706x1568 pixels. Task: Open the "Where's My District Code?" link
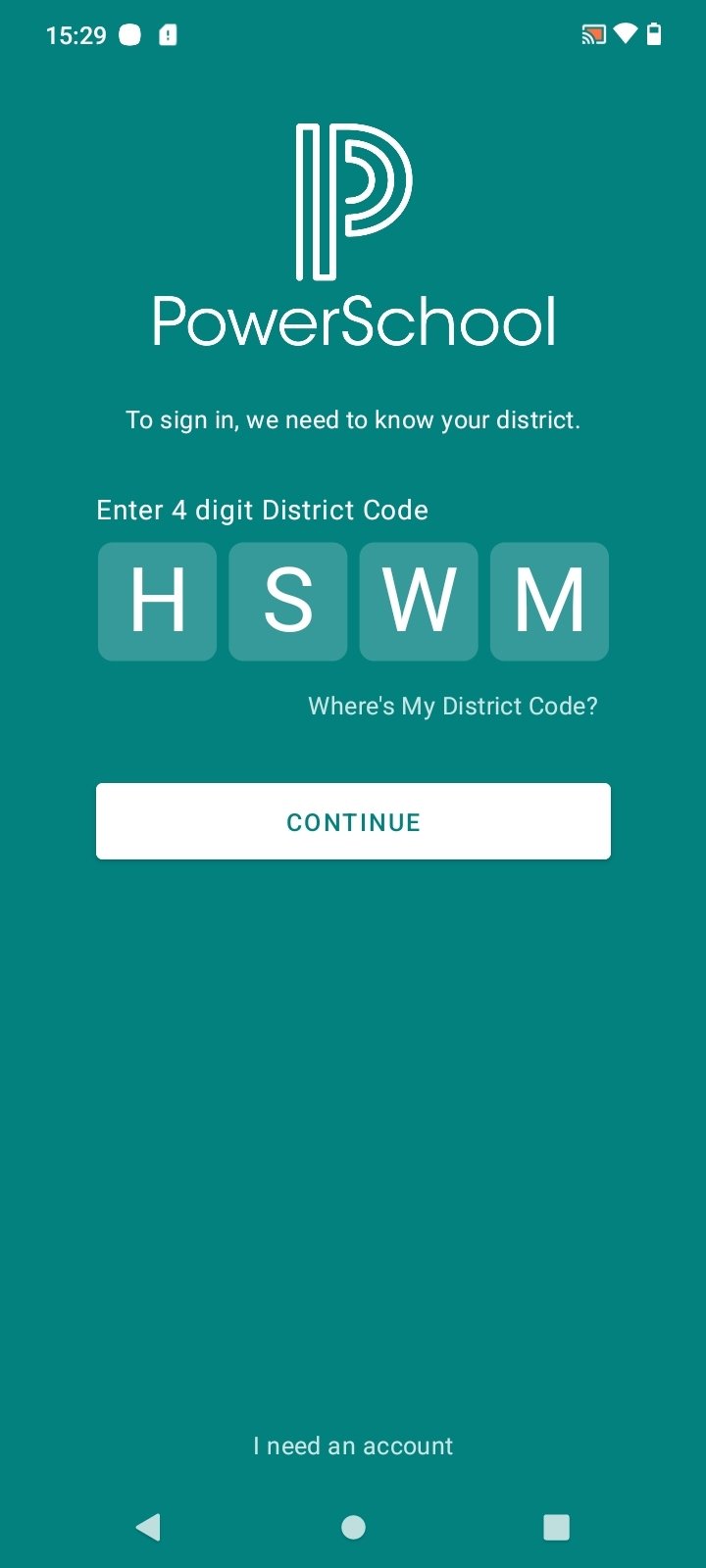point(453,707)
